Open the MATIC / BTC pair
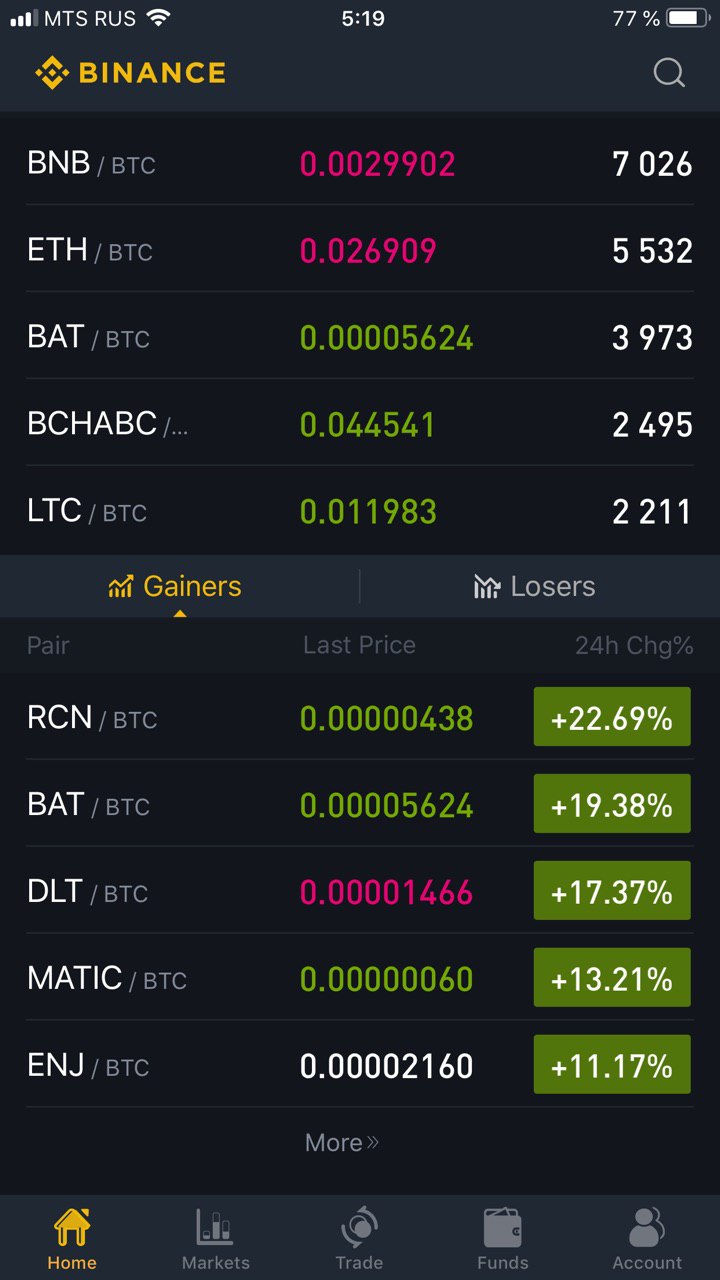Viewport: 720px width, 1280px height. point(360,978)
